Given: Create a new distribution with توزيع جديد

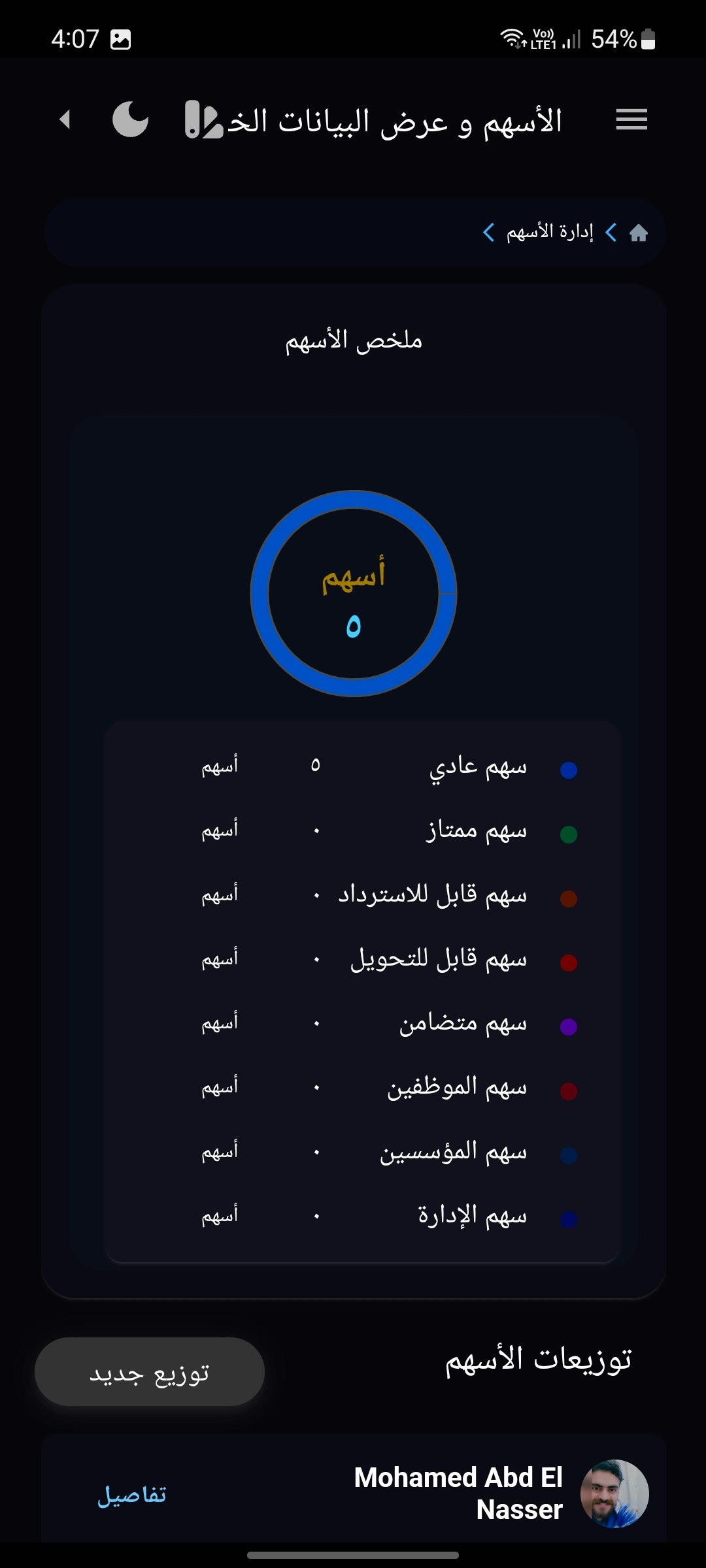Looking at the screenshot, I should click(150, 1372).
